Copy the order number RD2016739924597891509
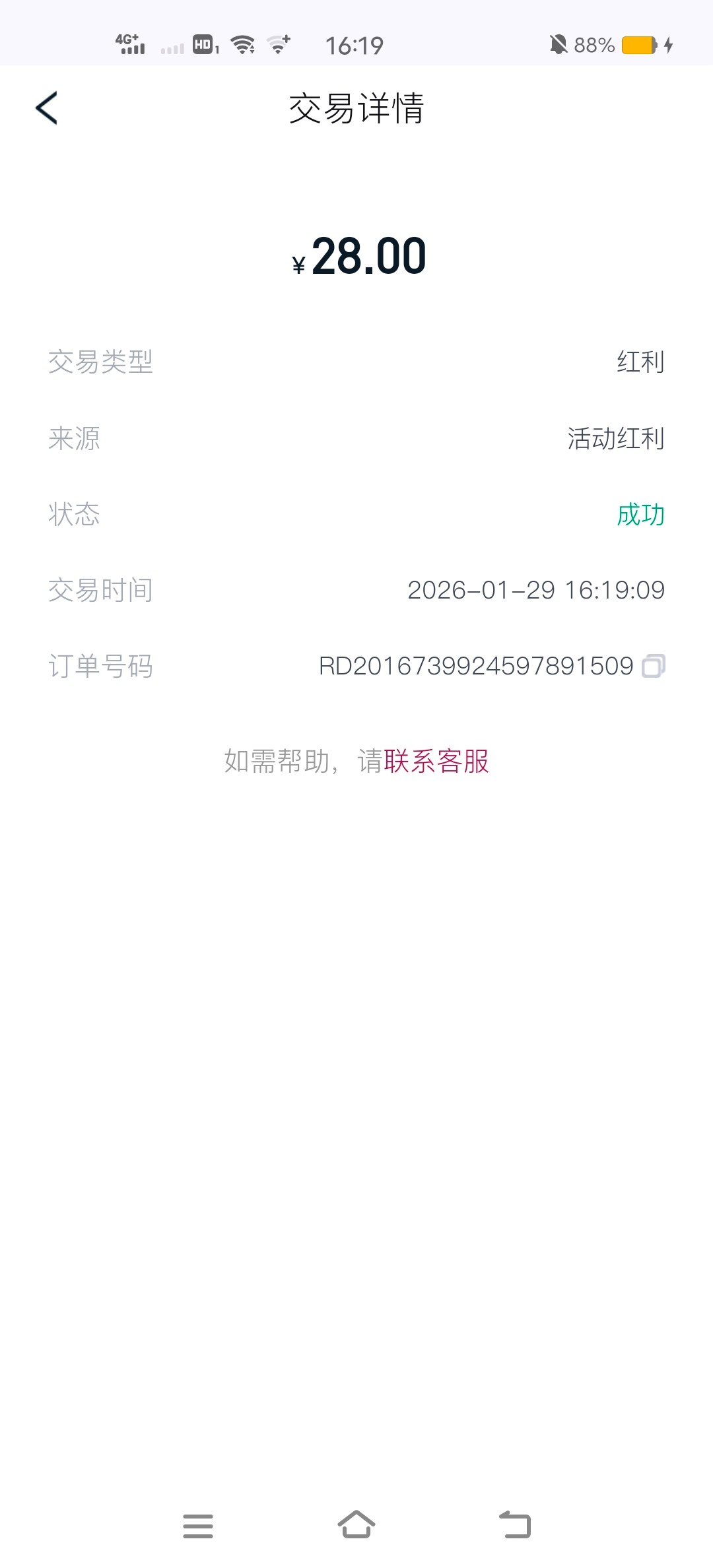713x1568 pixels. click(x=653, y=666)
